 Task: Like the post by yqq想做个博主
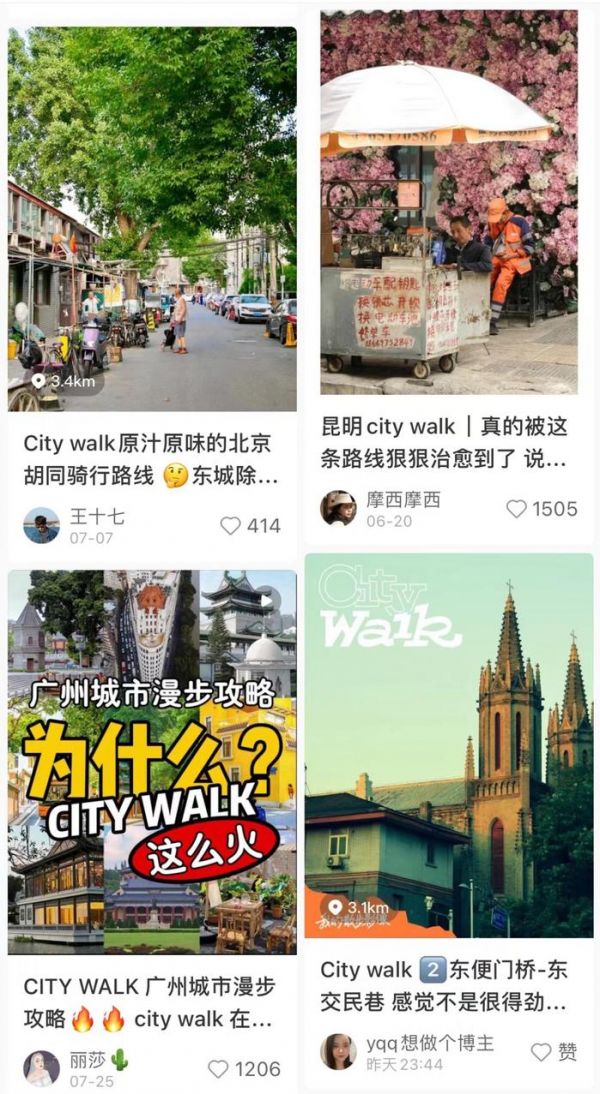pos(541,1052)
